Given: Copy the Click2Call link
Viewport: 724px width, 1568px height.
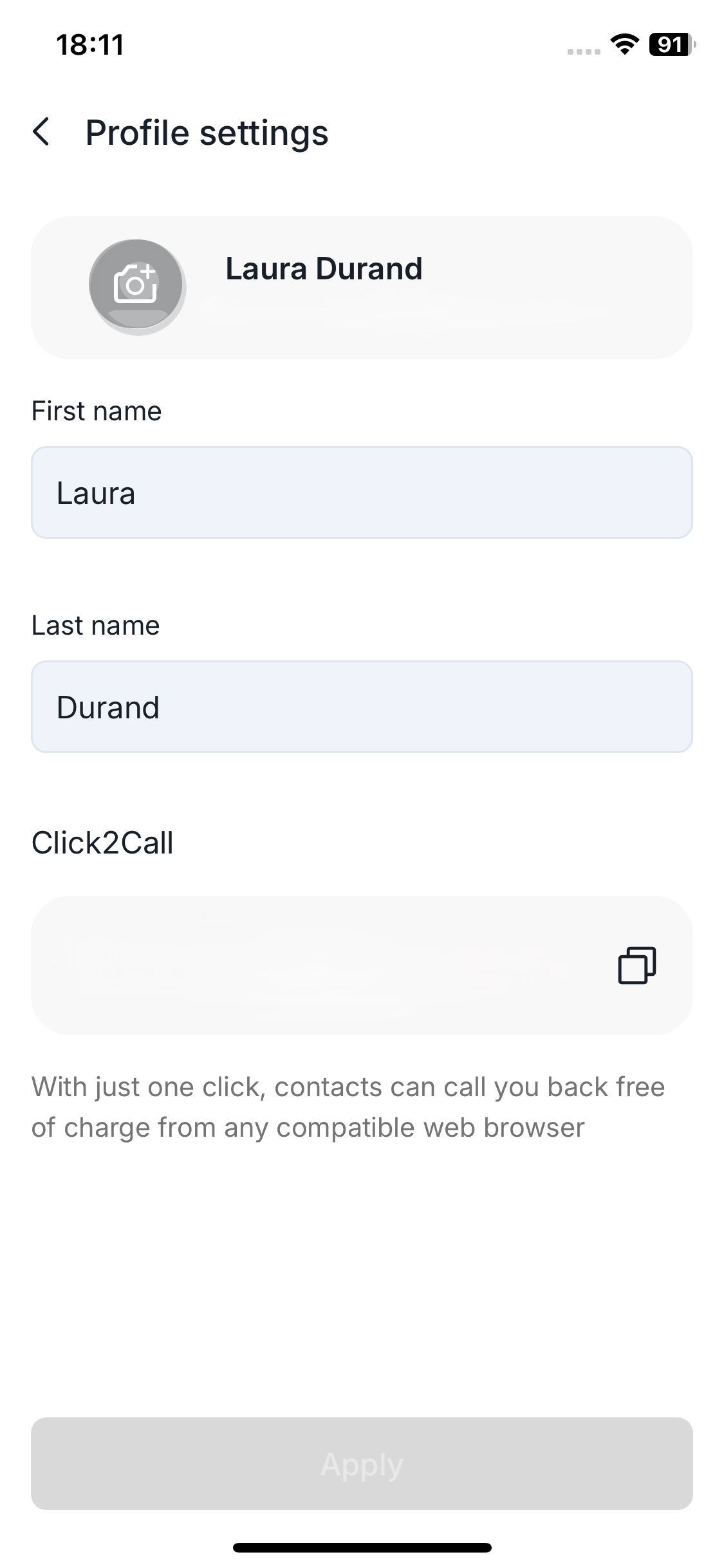Looking at the screenshot, I should 636,965.
